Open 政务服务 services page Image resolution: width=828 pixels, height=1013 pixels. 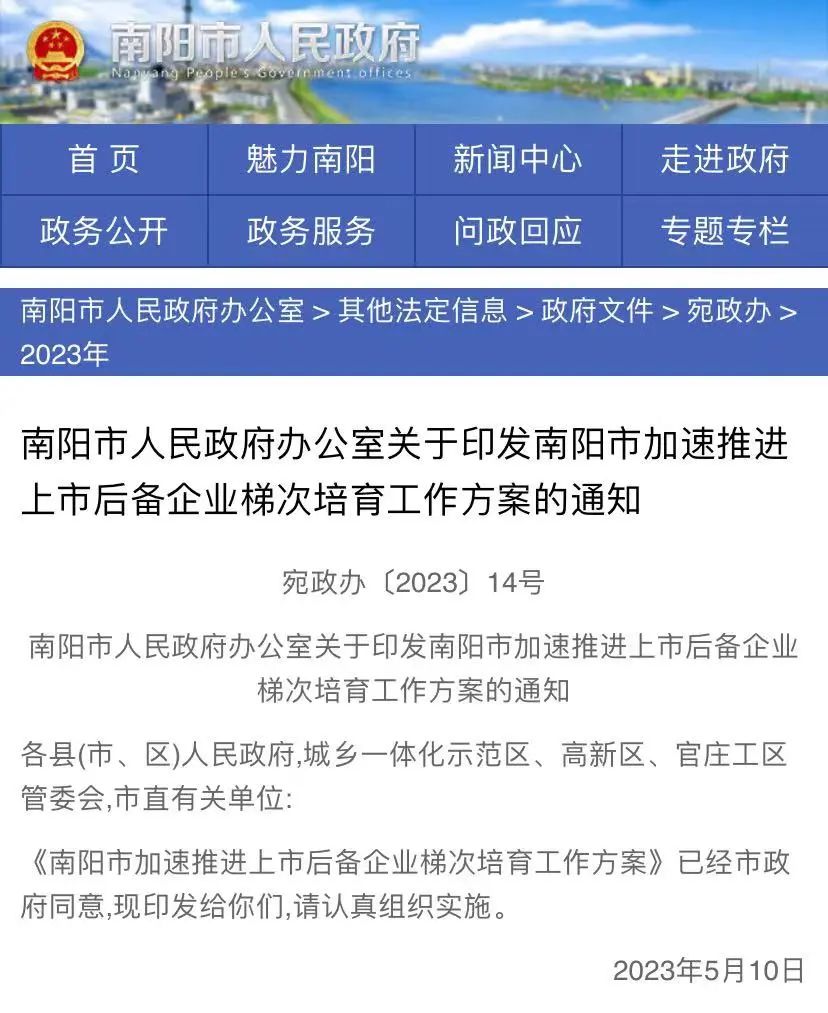(x=311, y=231)
